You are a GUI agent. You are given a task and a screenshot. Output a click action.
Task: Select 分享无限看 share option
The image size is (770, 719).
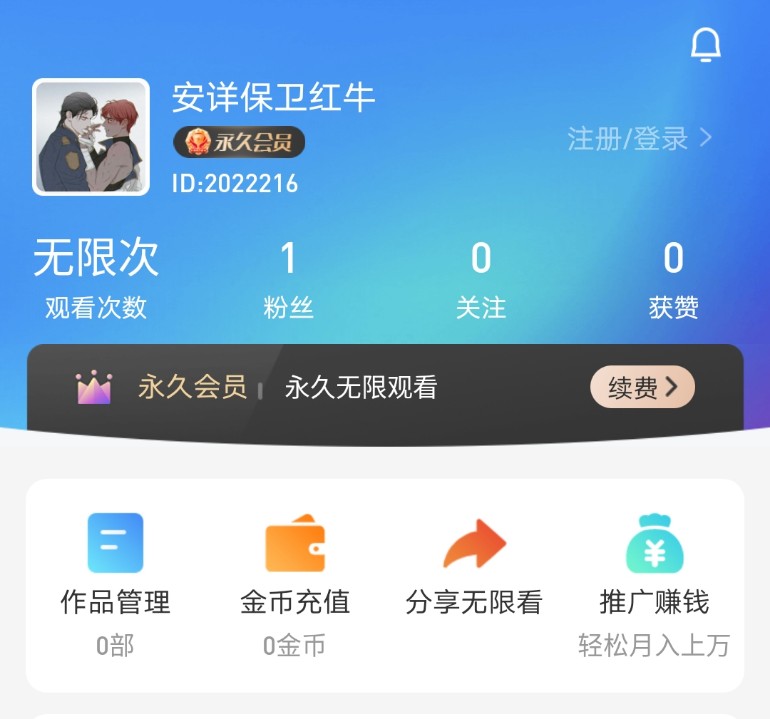(x=474, y=565)
